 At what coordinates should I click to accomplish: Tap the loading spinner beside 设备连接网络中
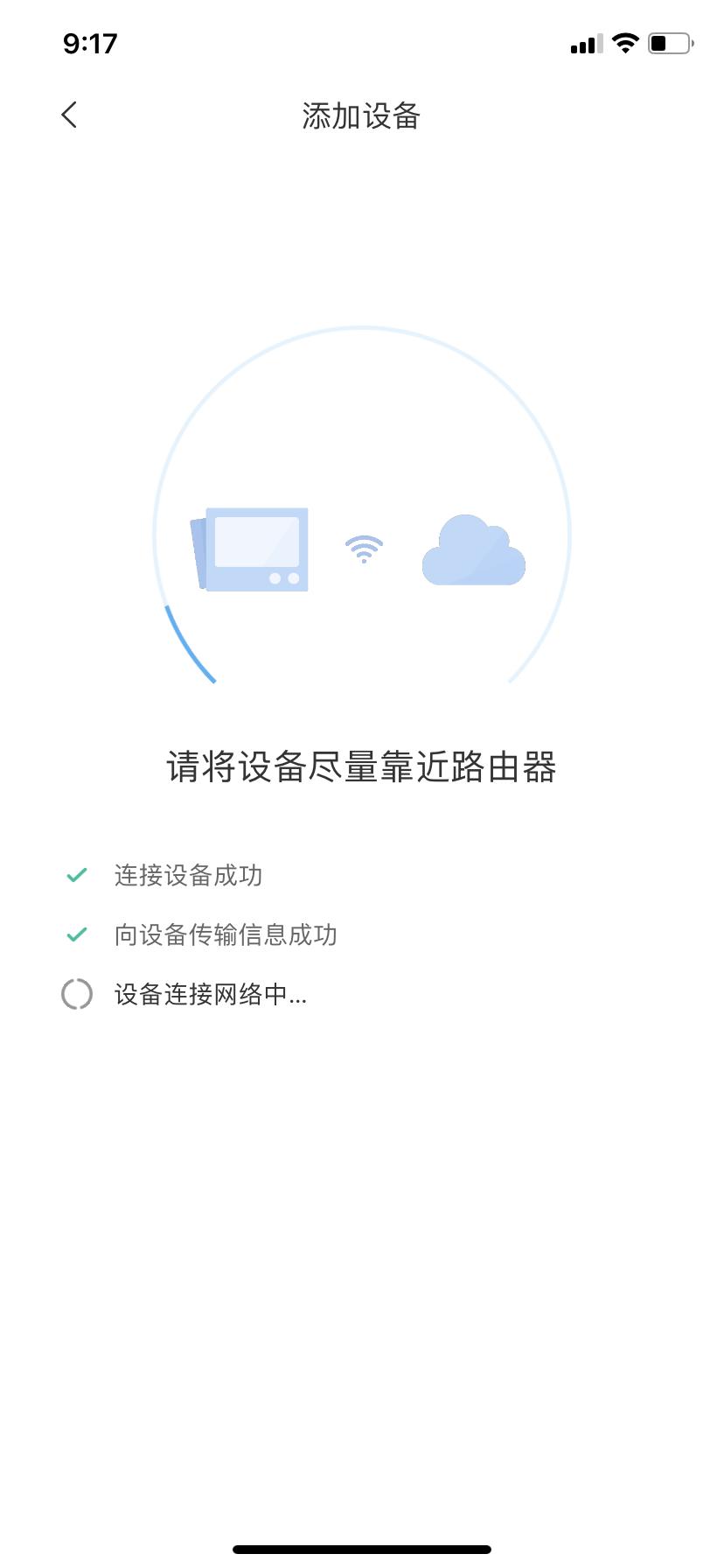click(x=77, y=993)
